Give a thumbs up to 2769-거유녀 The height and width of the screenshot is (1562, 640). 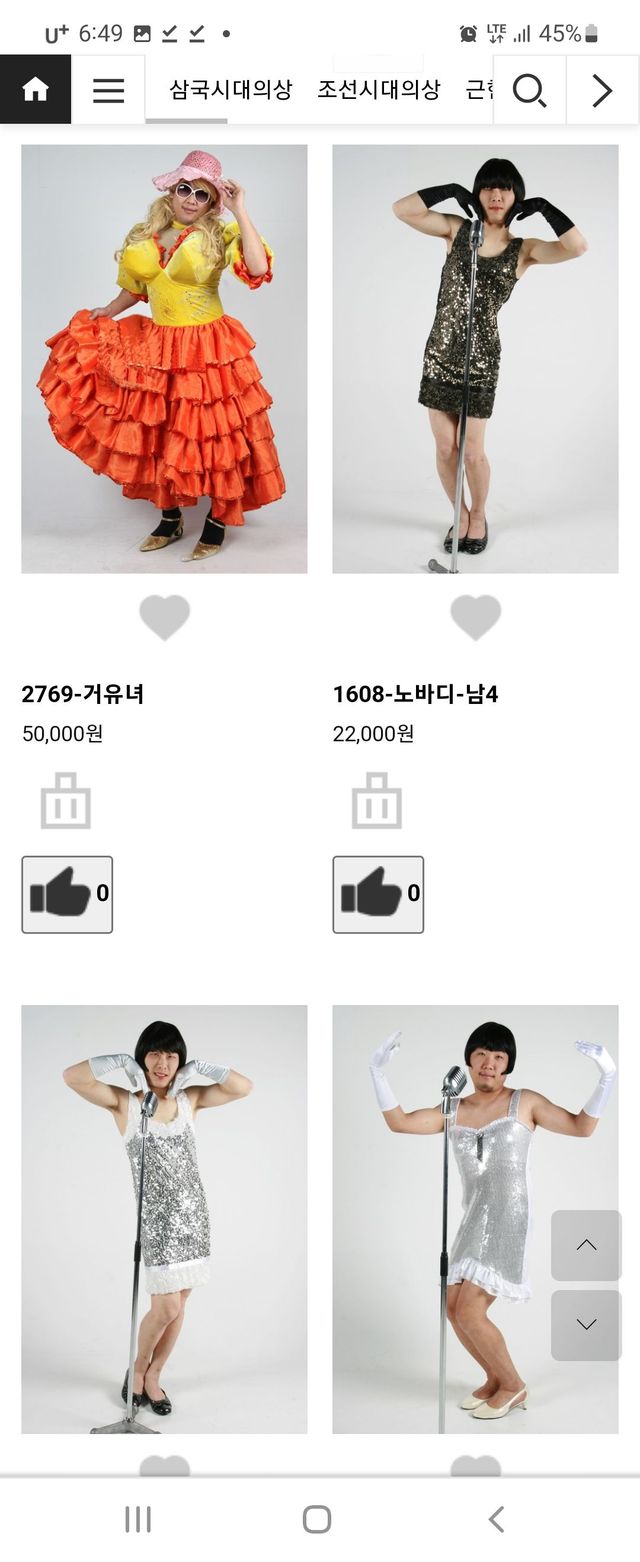pos(67,894)
